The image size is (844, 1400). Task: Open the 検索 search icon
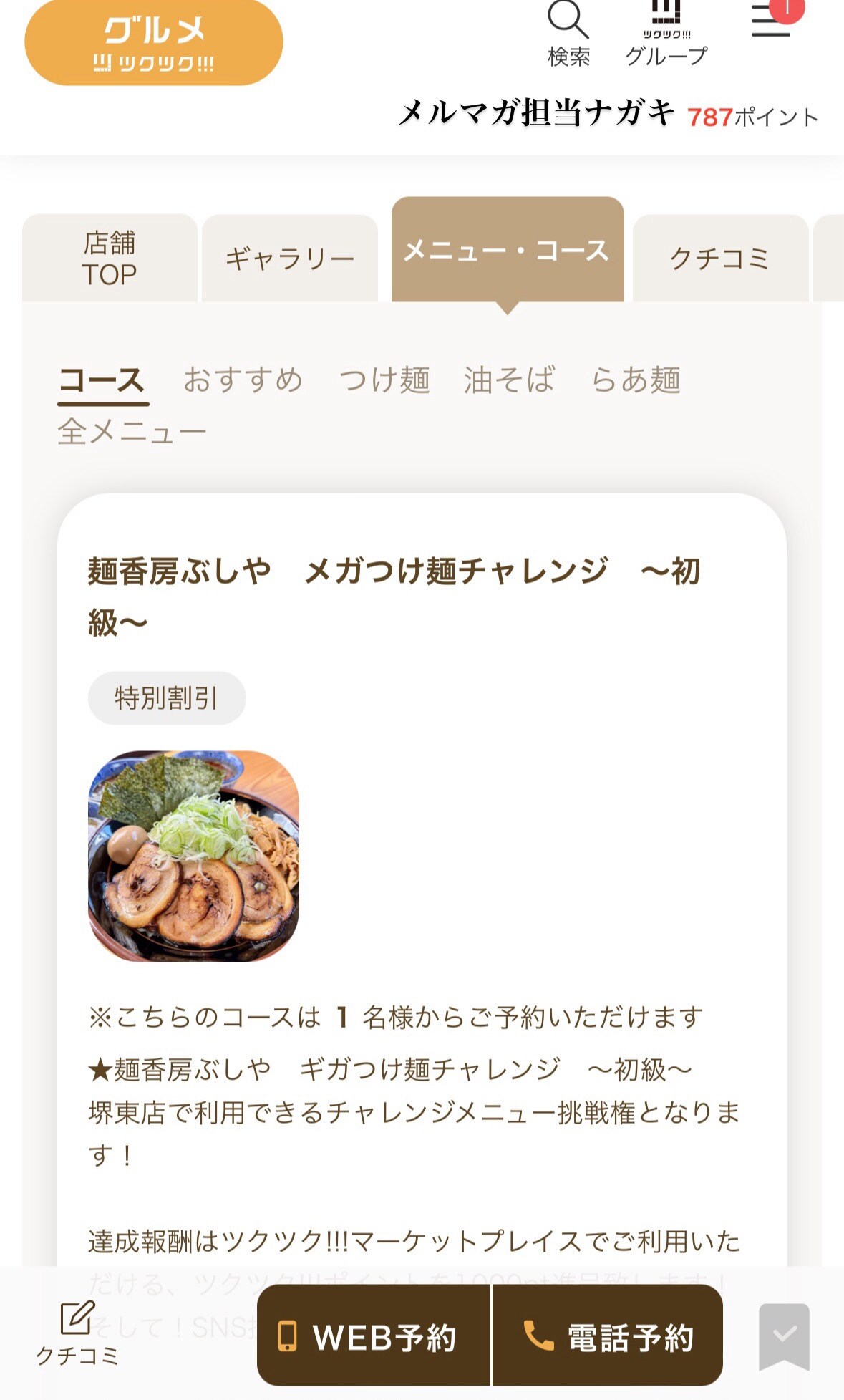pos(568,34)
